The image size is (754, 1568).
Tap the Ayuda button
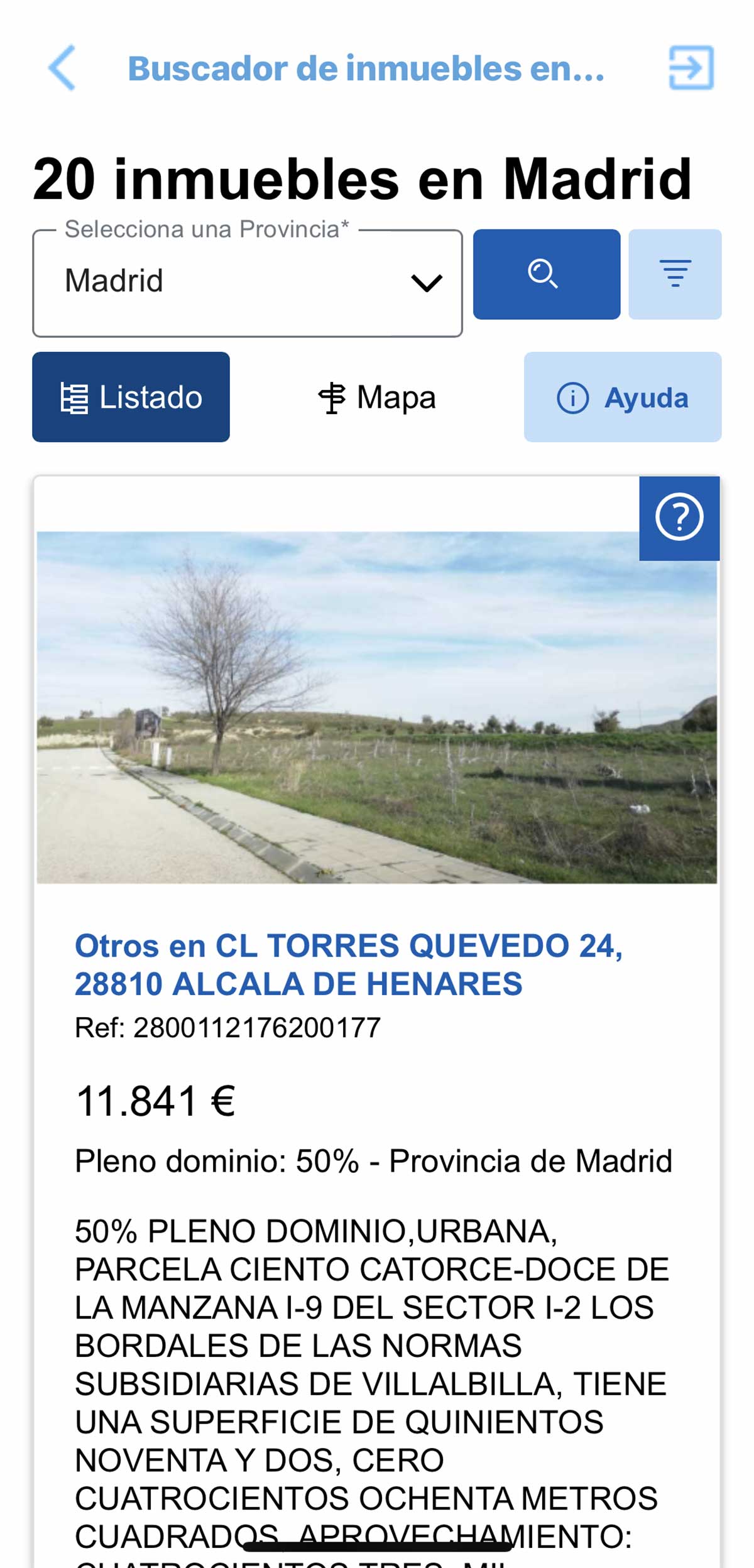click(622, 397)
